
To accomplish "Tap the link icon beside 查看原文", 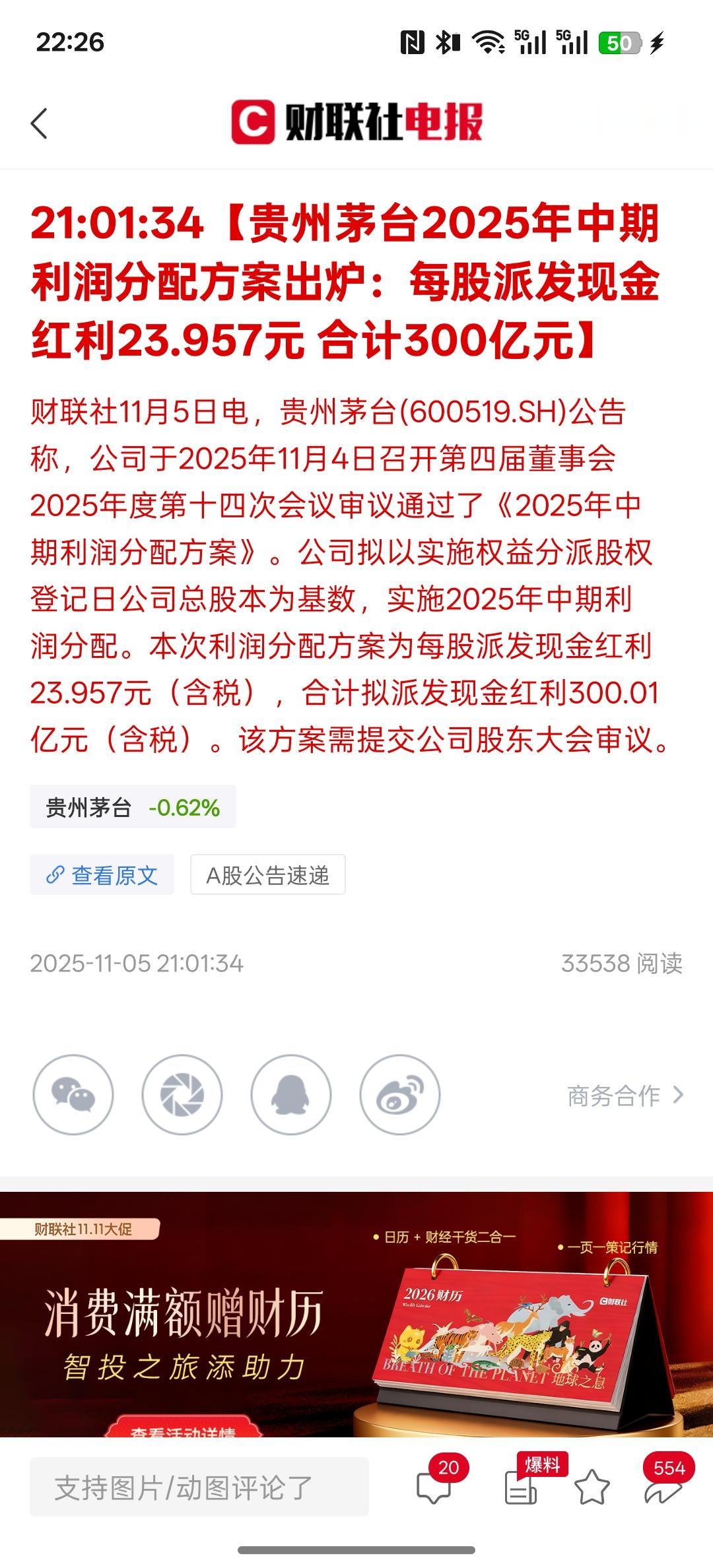I will point(55,874).
